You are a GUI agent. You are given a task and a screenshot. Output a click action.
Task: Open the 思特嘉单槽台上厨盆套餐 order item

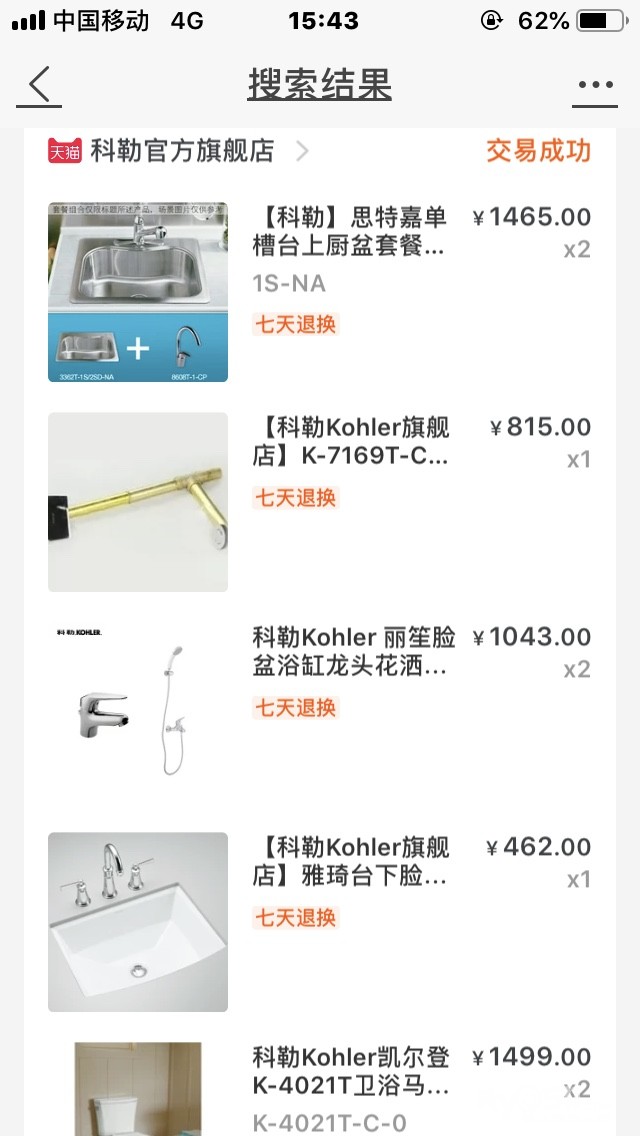(x=350, y=232)
